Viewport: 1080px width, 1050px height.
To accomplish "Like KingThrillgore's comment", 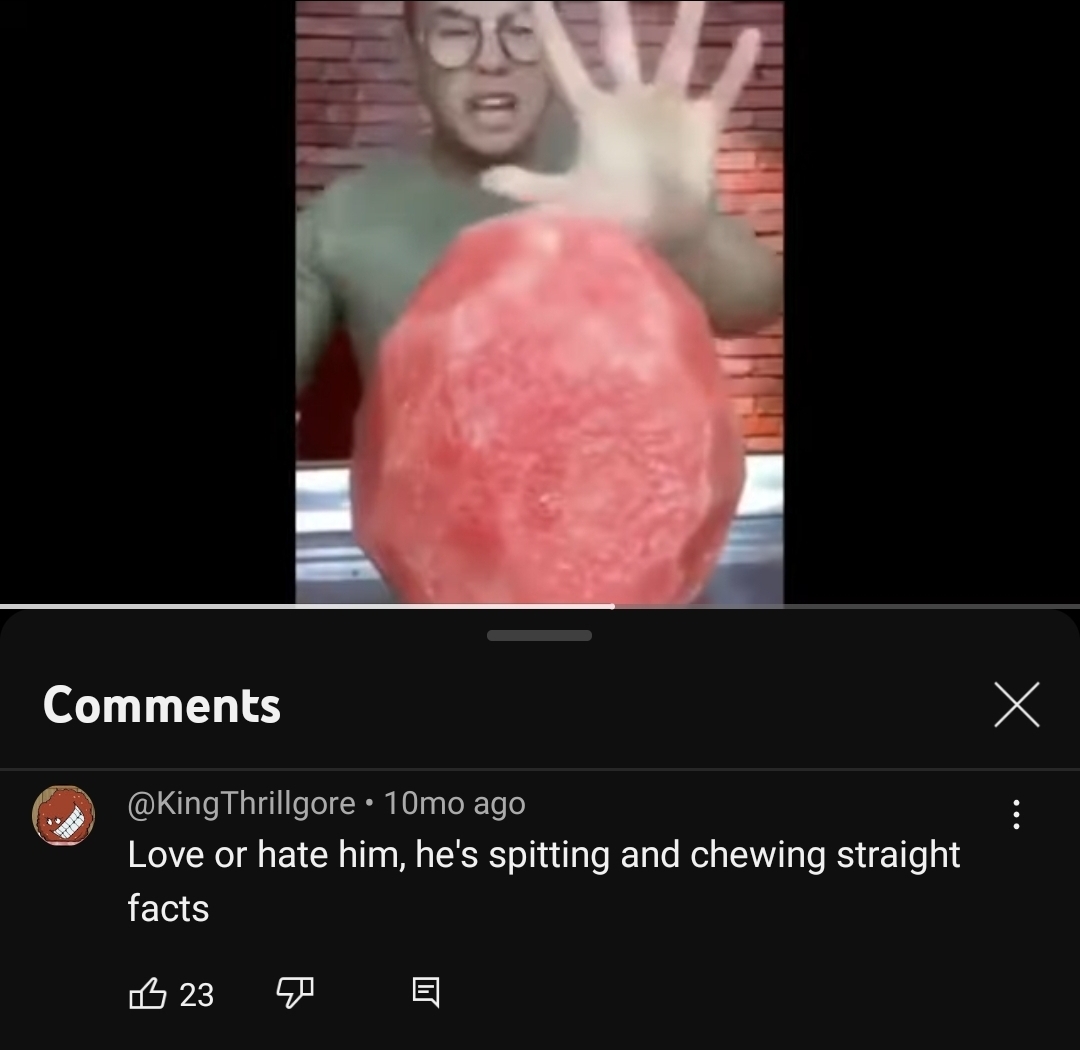I will click(148, 993).
